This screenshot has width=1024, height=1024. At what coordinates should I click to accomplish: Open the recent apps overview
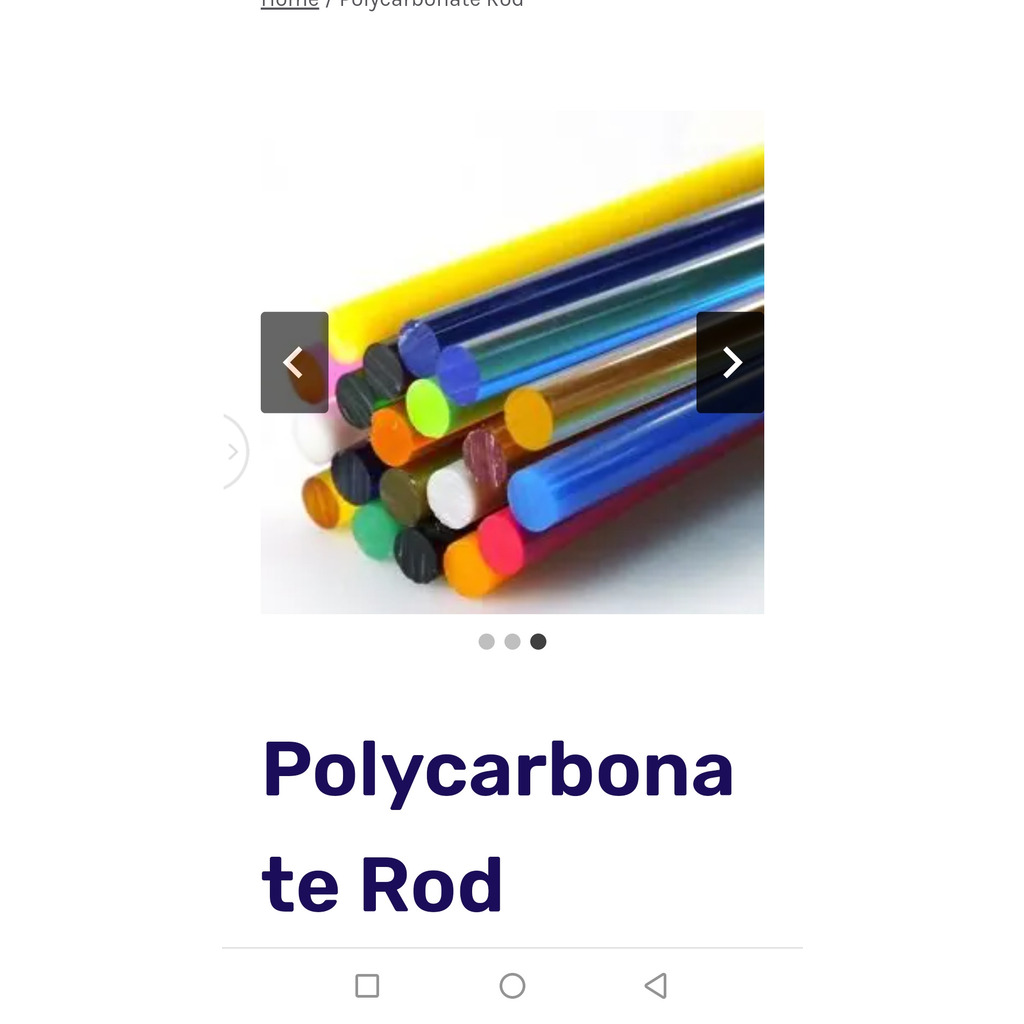(367, 986)
